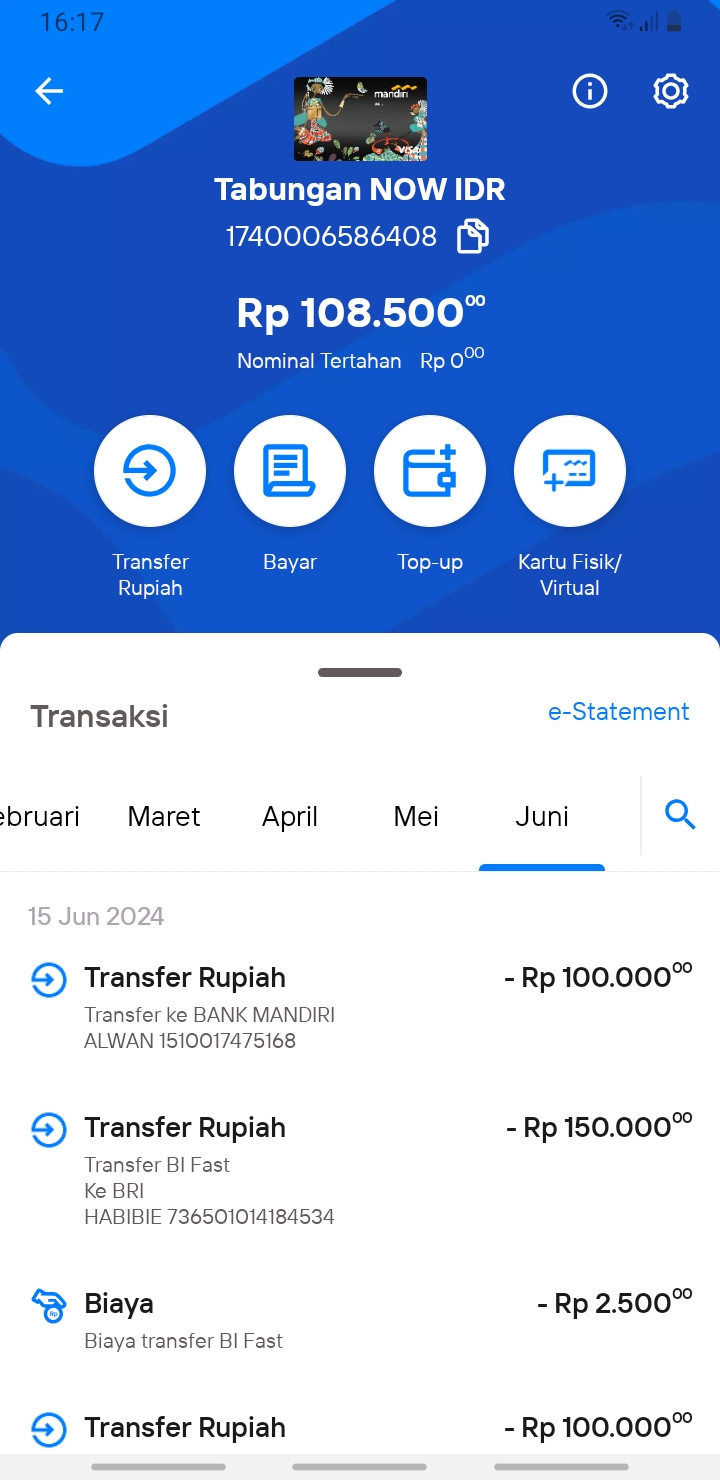This screenshot has height=1480, width=720.
Task: Open the e-Statement link
Action: [x=619, y=712]
